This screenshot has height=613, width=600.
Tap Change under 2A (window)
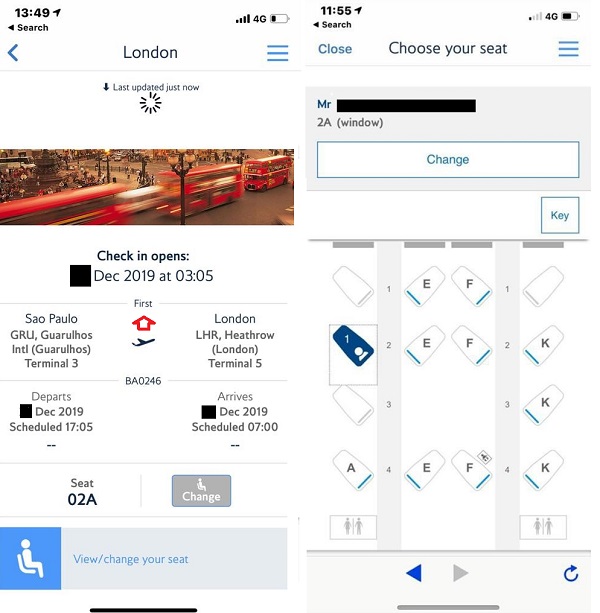[x=447, y=160]
